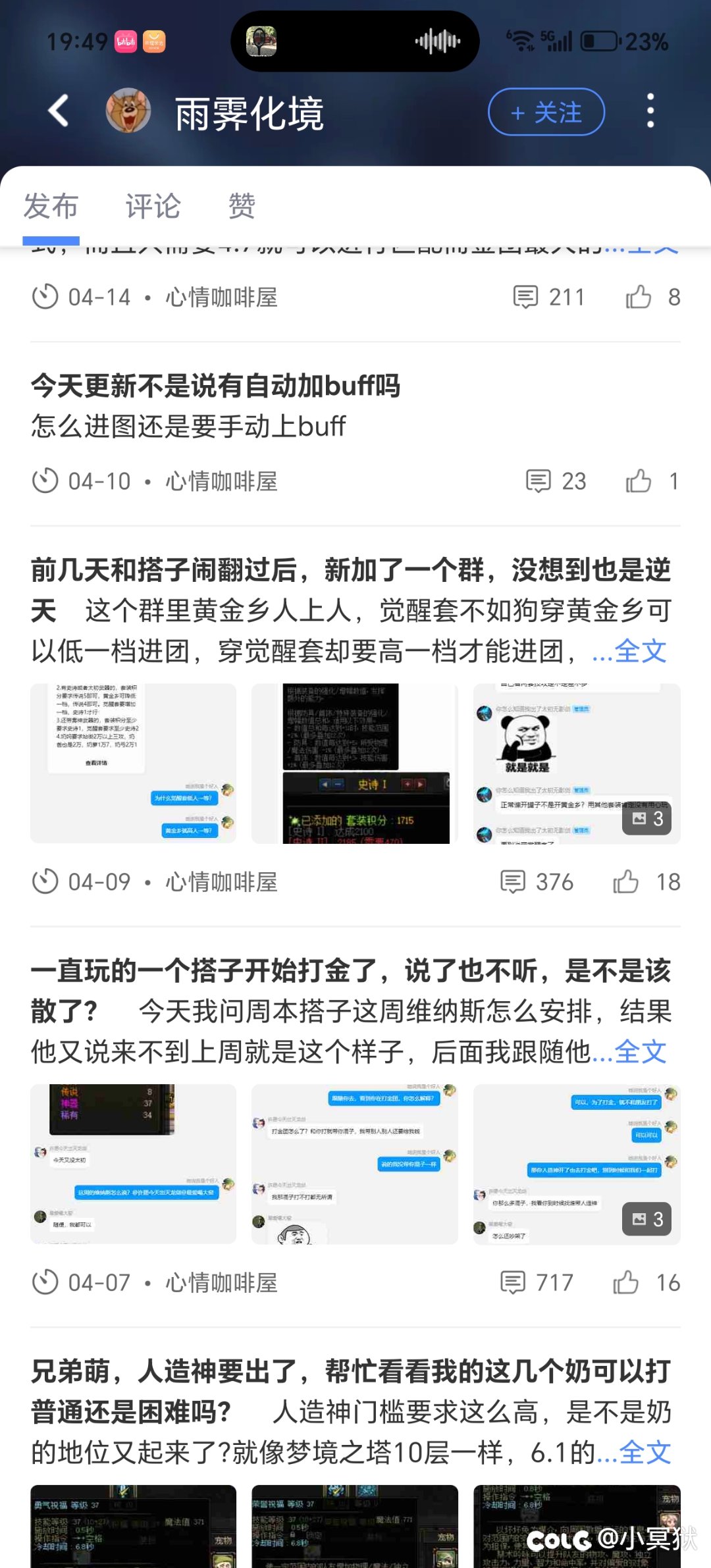Open the three-dot overflow menu
The width and height of the screenshot is (711, 1568).
click(x=650, y=111)
